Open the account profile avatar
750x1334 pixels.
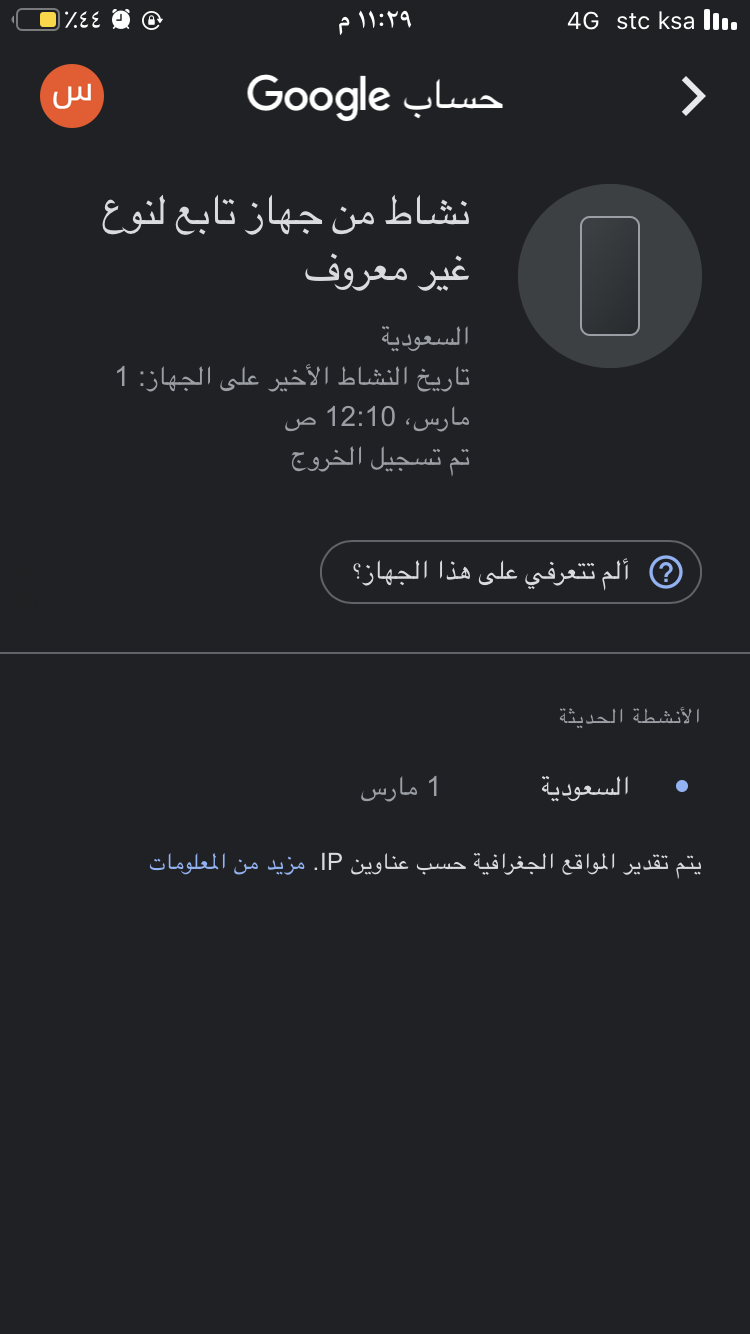click(72, 96)
